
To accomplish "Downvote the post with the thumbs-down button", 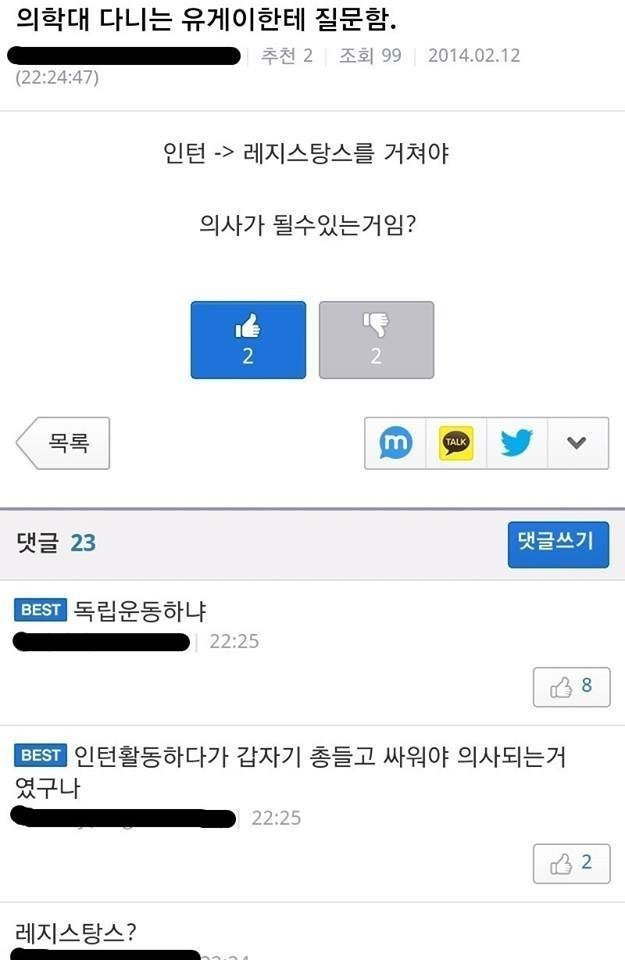I will 376,340.
